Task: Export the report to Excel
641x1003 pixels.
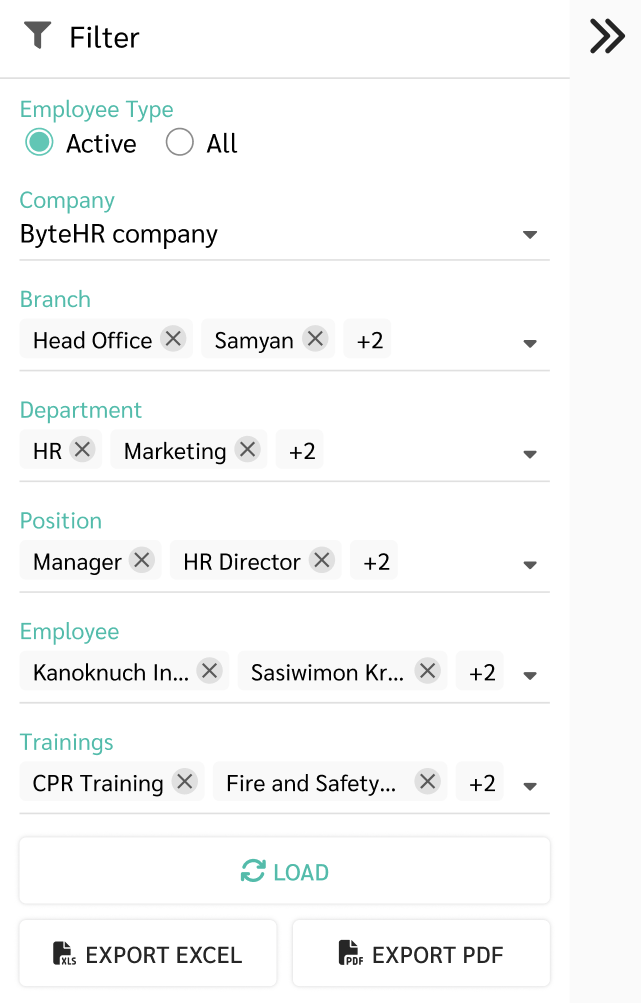Action: 148,954
